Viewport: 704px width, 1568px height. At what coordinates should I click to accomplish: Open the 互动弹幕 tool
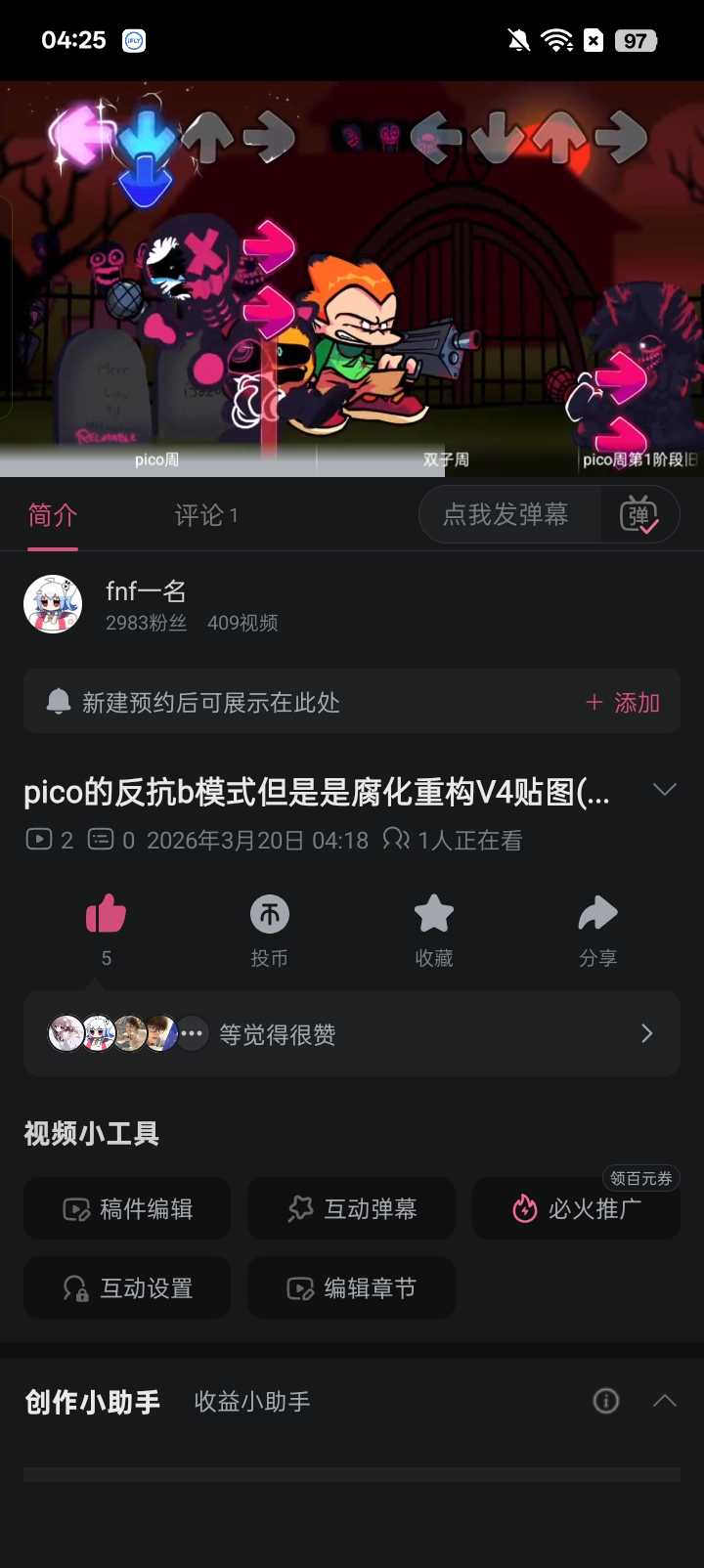pyautogui.click(x=352, y=1209)
